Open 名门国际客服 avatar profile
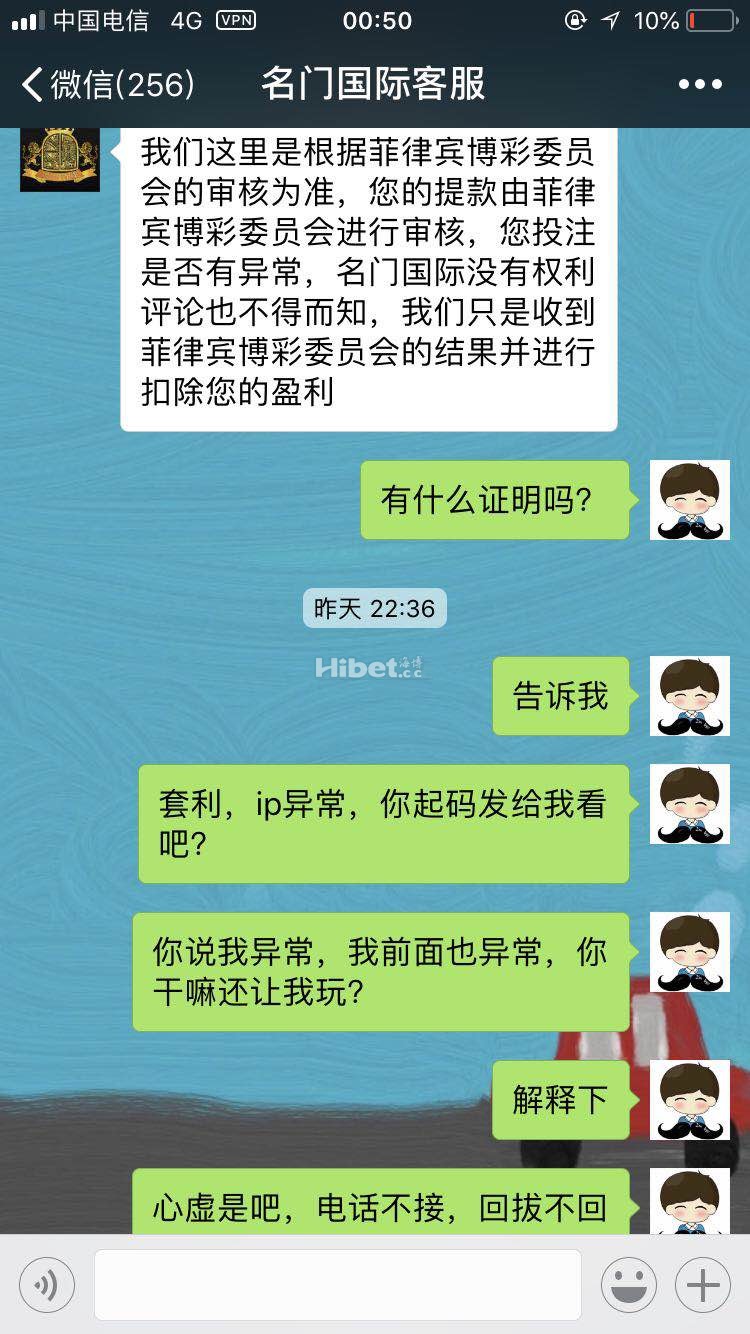Image resolution: width=750 pixels, height=1334 pixels. coord(60,160)
